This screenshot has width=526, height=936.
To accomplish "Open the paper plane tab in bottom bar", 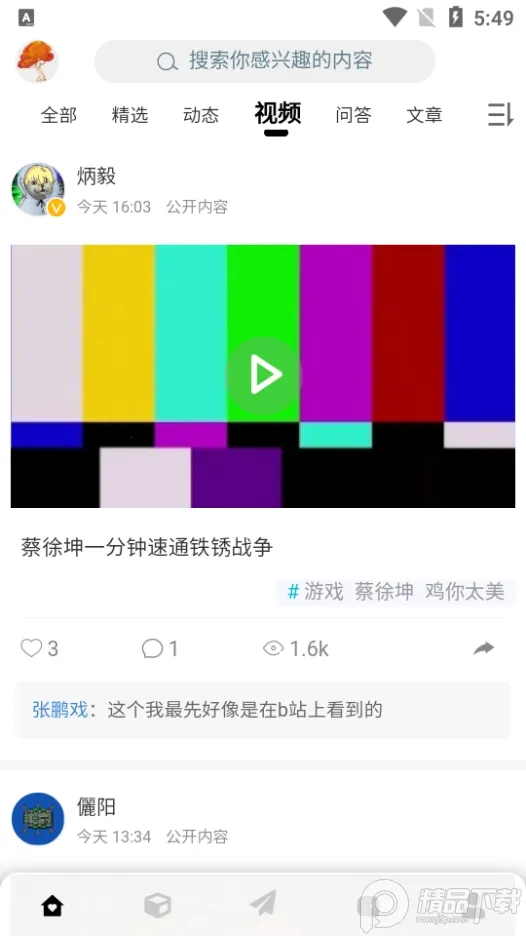I will coord(263,903).
